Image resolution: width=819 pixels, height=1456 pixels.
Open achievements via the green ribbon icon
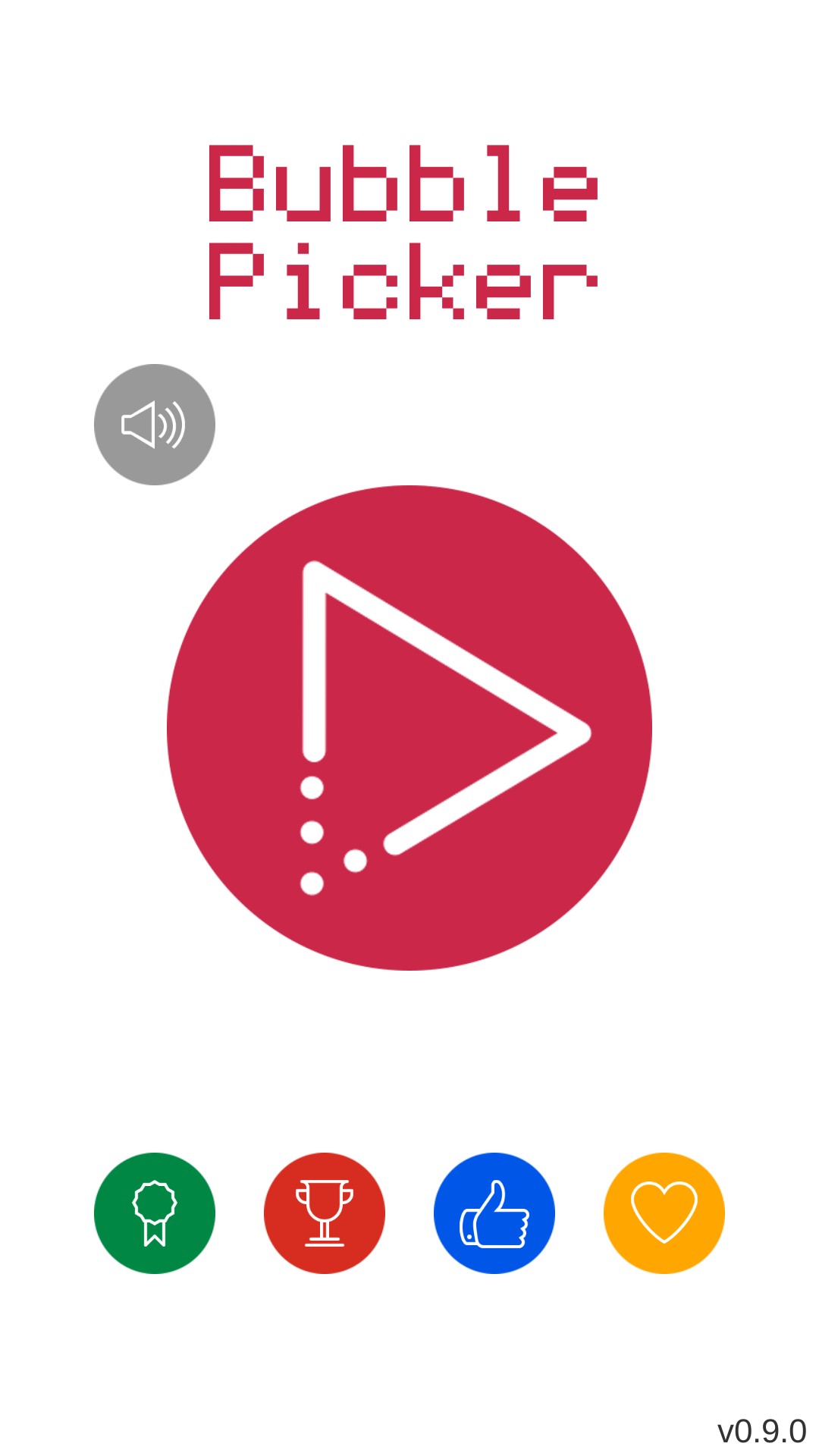click(x=155, y=1213)
